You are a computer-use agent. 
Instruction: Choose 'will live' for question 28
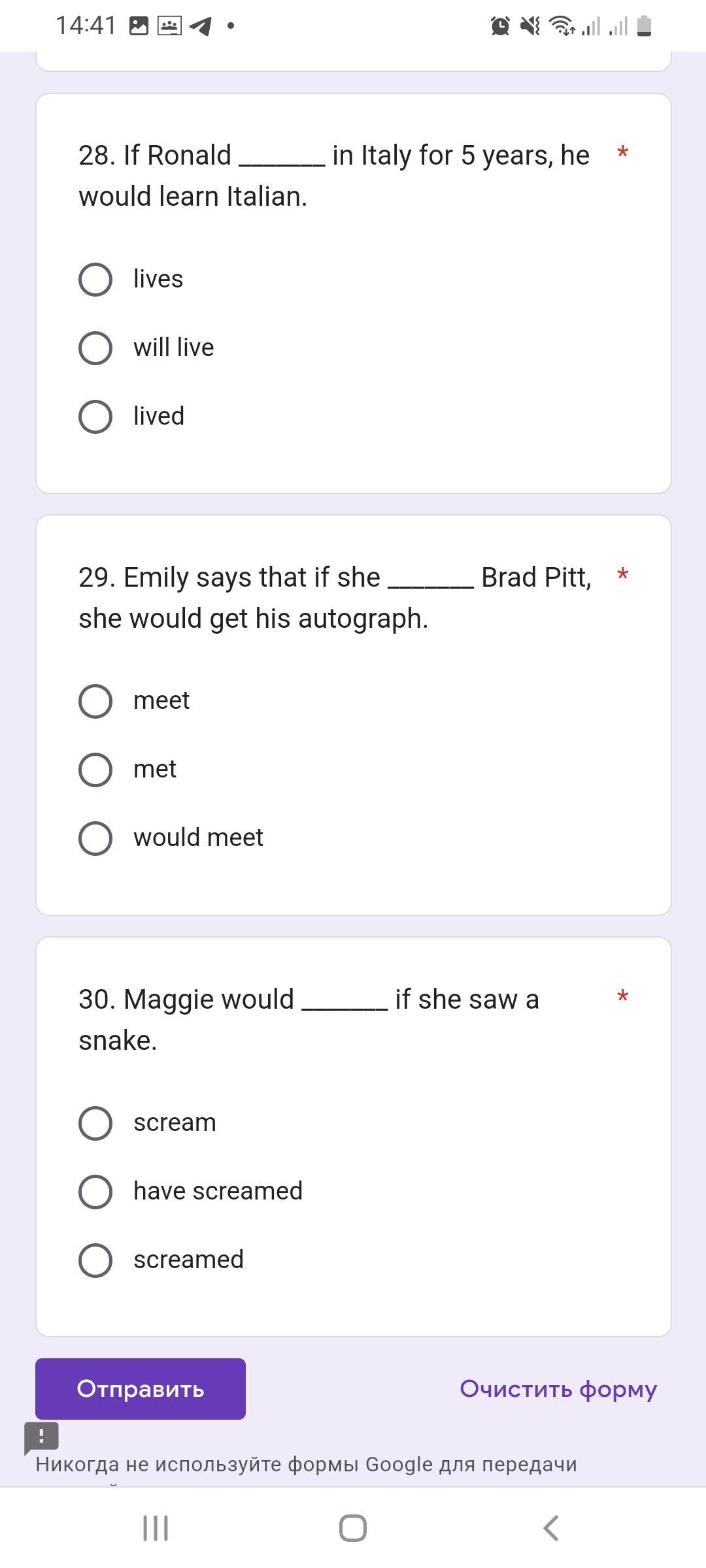[x=95, y=348]
